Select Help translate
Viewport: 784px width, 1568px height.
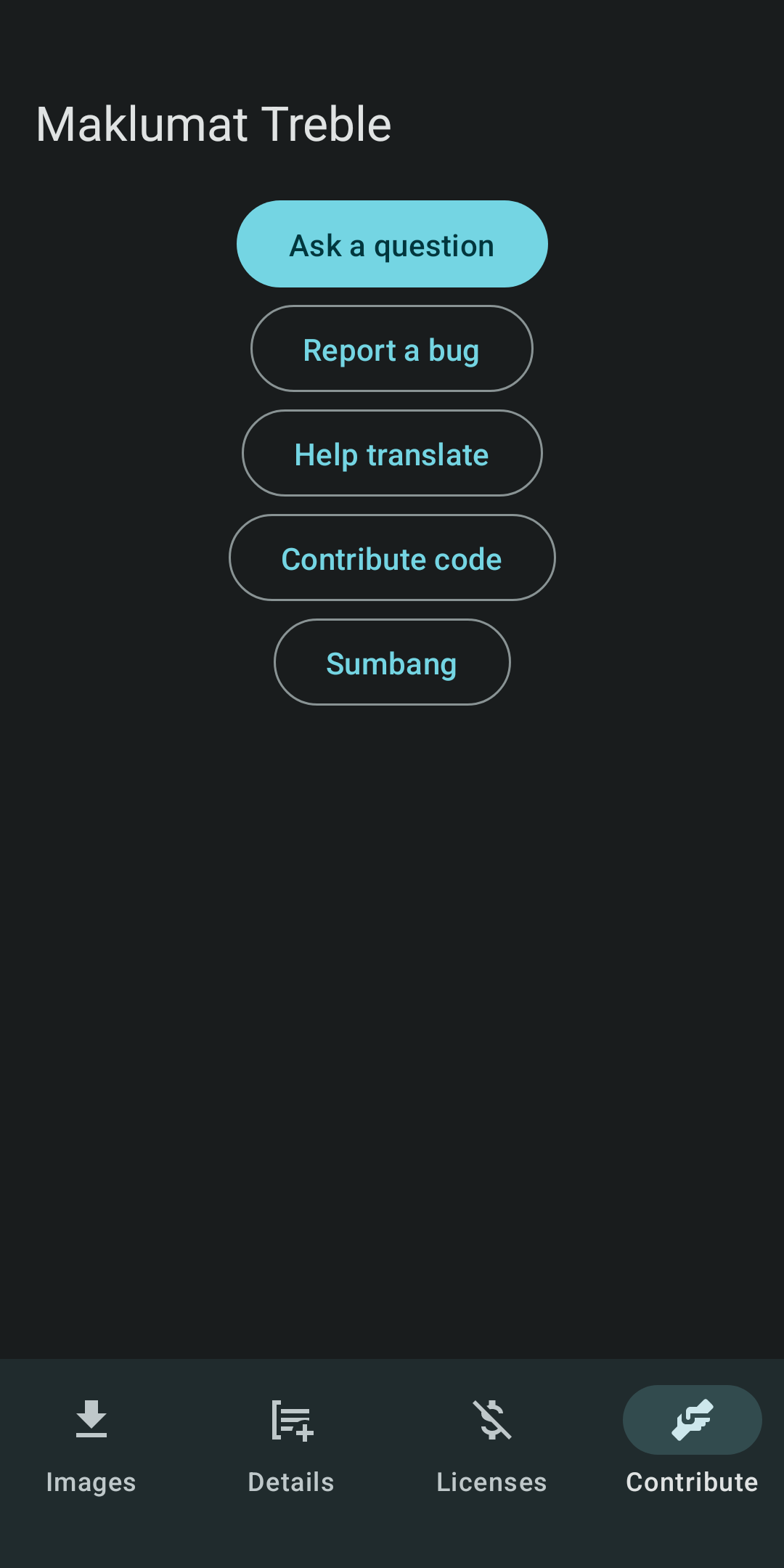pos(392,454)
